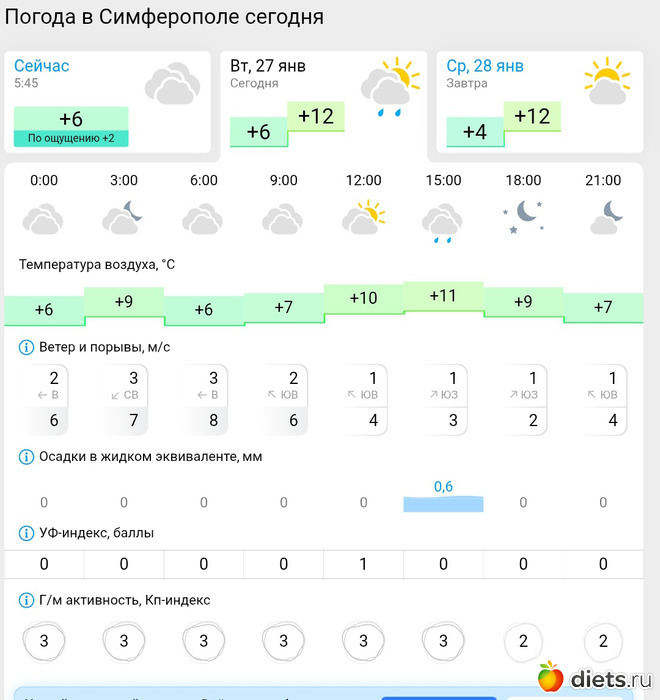Show info about Осадки в жидком эквиваленте
This screenshot has height=700, width=660.
pos(27,457)
